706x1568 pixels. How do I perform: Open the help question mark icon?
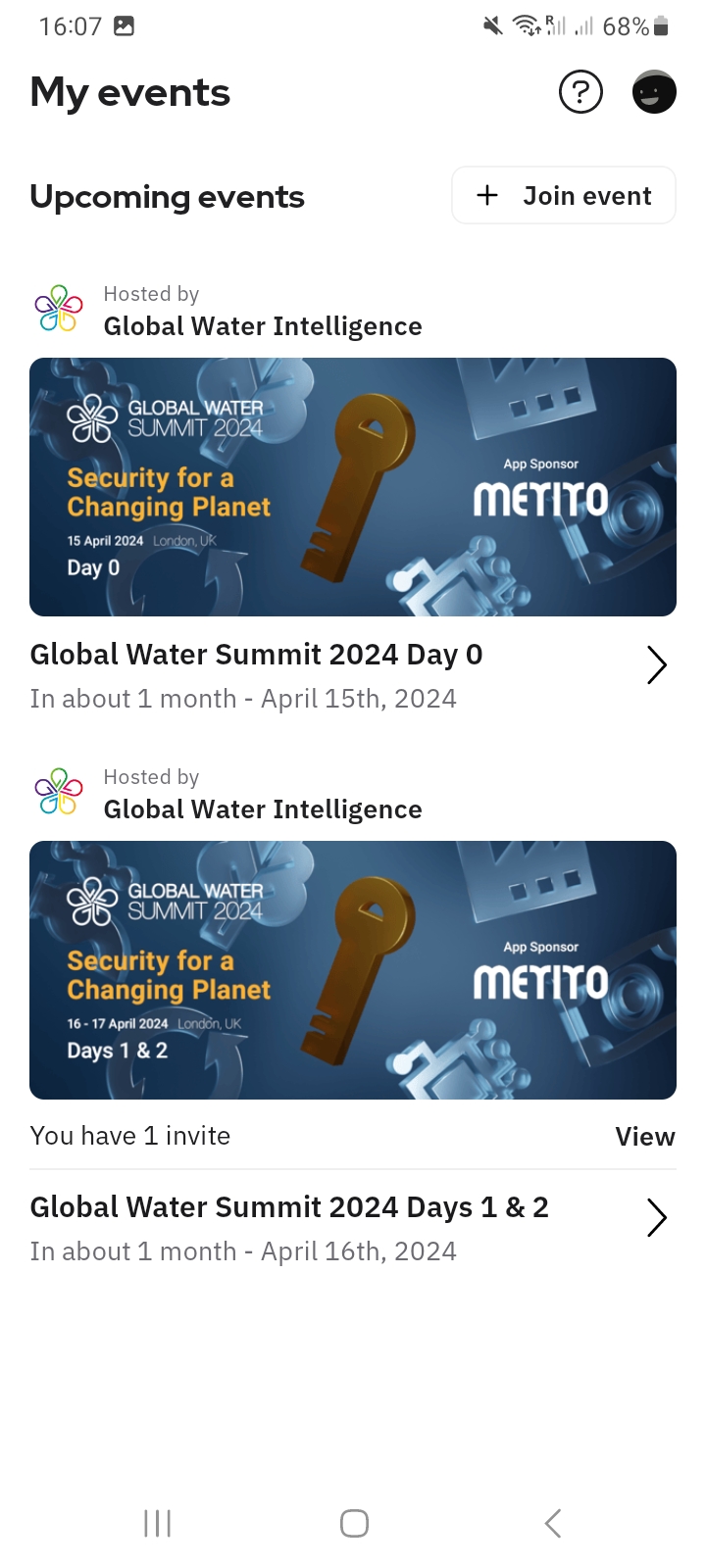pos(580,92)
